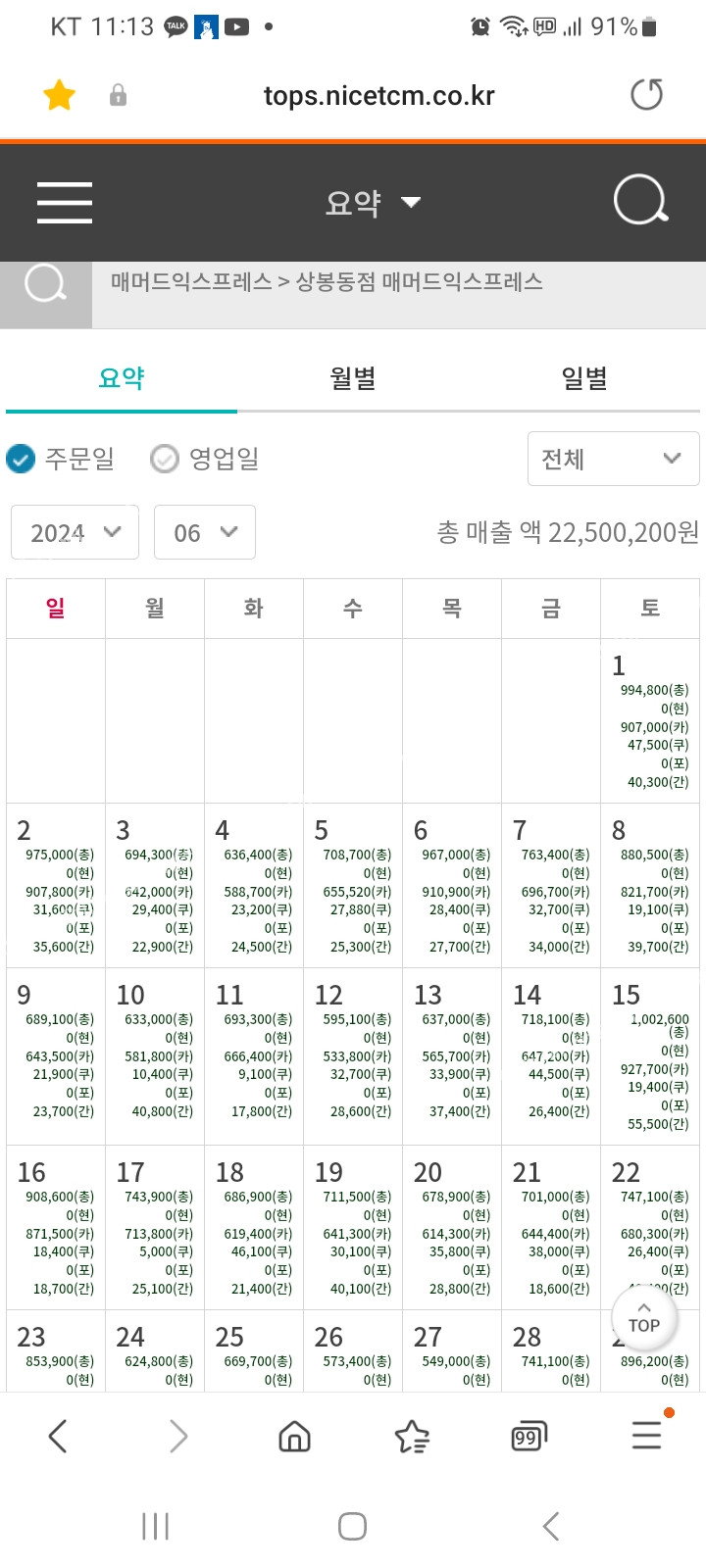
Task: Go back to the previous browser page
Action: click(58, 1437)
